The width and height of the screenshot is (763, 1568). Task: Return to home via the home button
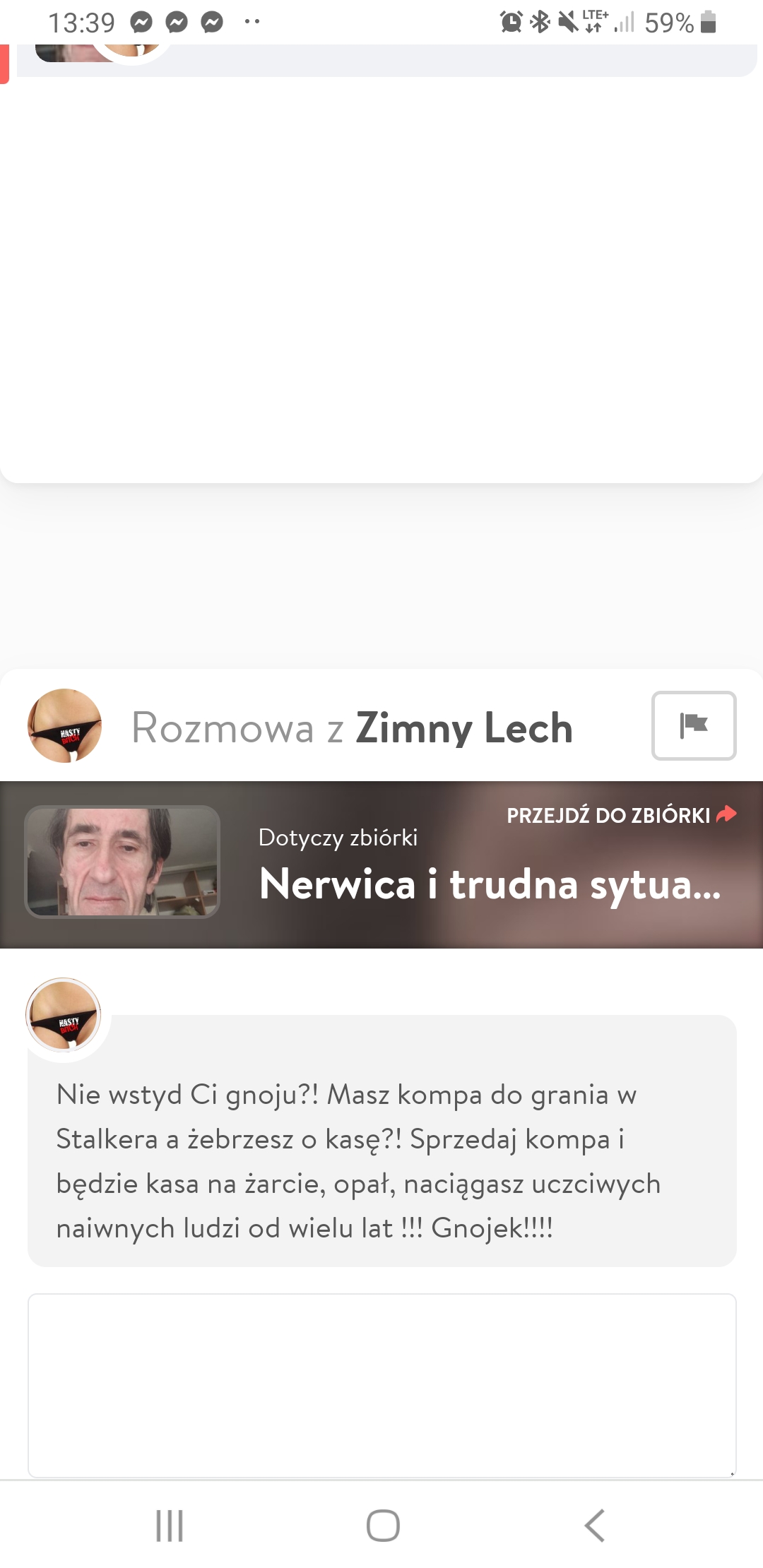pyautogui.click(x=383, y=1526)
